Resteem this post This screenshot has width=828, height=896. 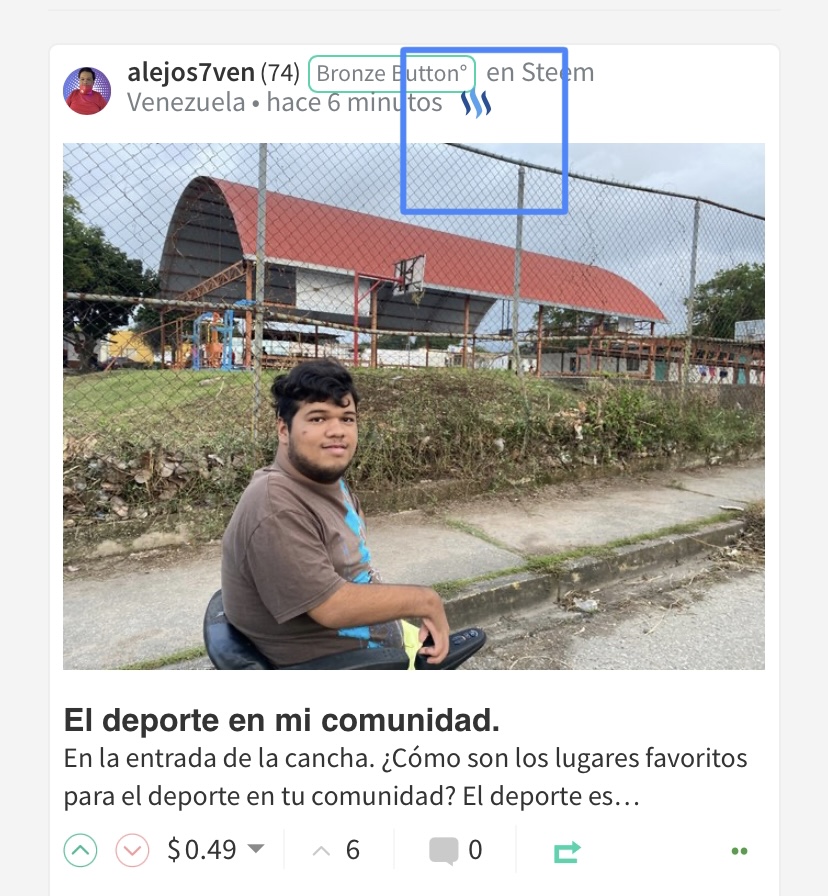tap(566, 852)
